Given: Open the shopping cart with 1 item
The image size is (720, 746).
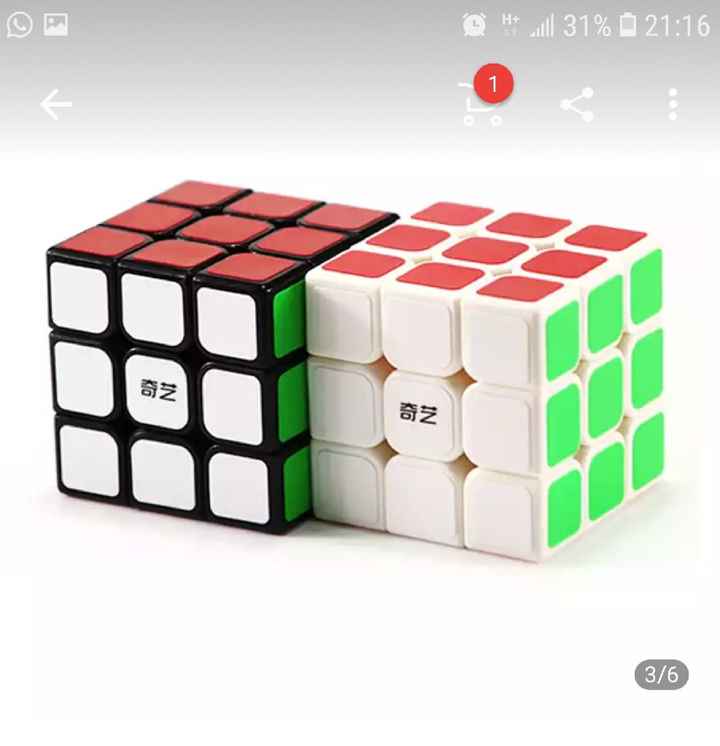Looking at the screenshot, I should 482,104.
